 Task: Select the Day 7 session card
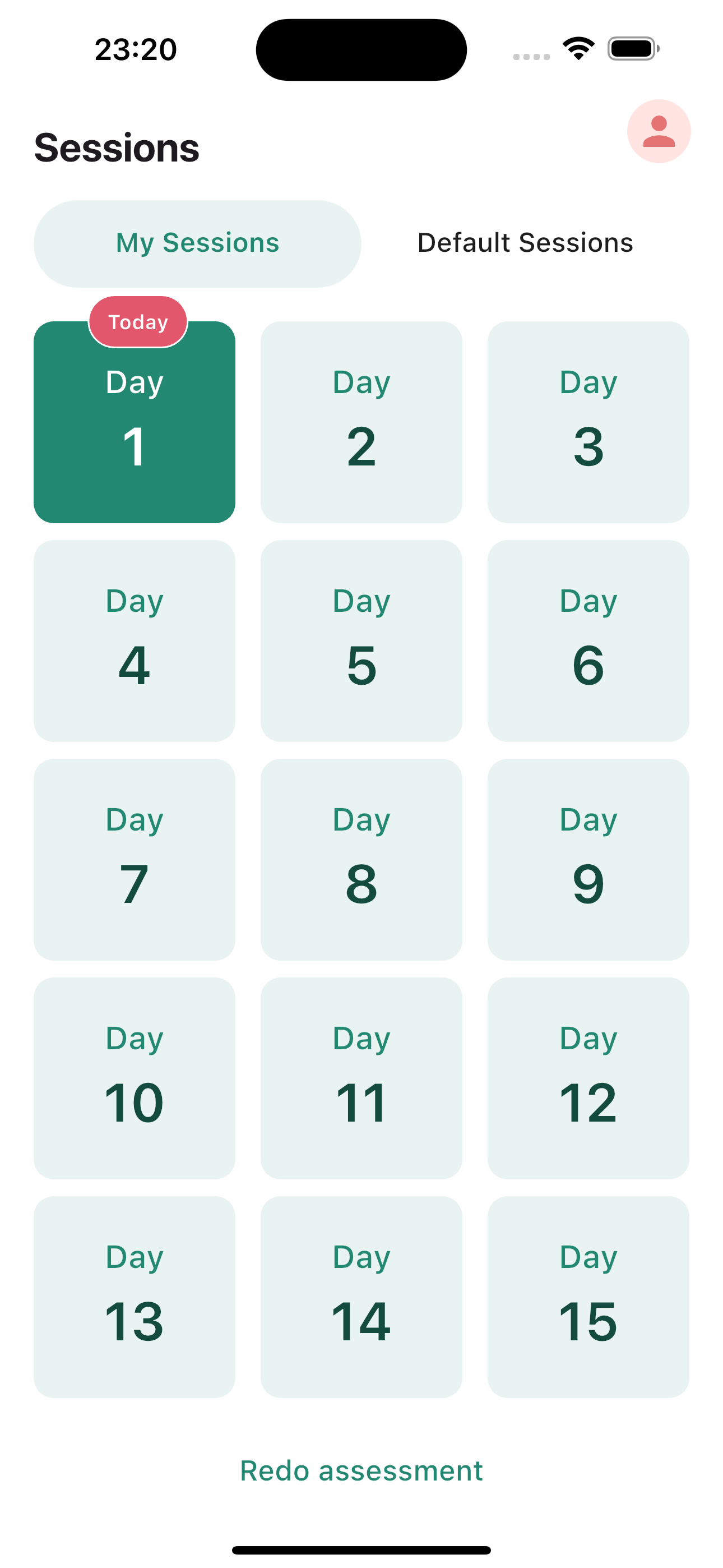[x=135, y=860]
